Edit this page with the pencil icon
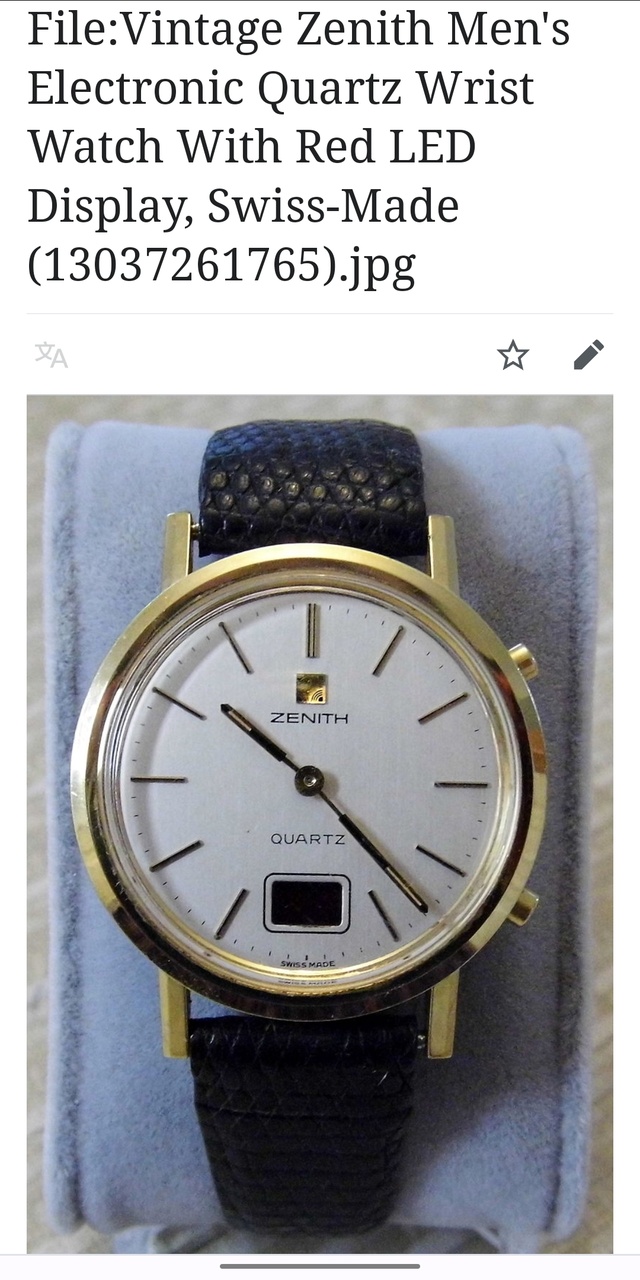 [x=589, y=354]
